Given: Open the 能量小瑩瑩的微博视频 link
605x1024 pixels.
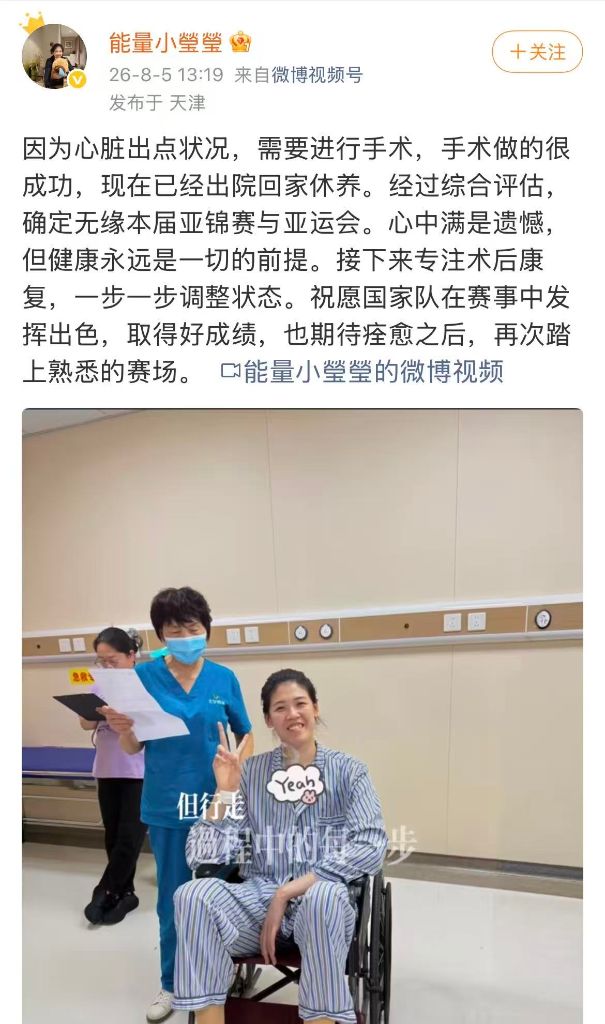Looking at the screenshot, I should (x=362, y=371).
